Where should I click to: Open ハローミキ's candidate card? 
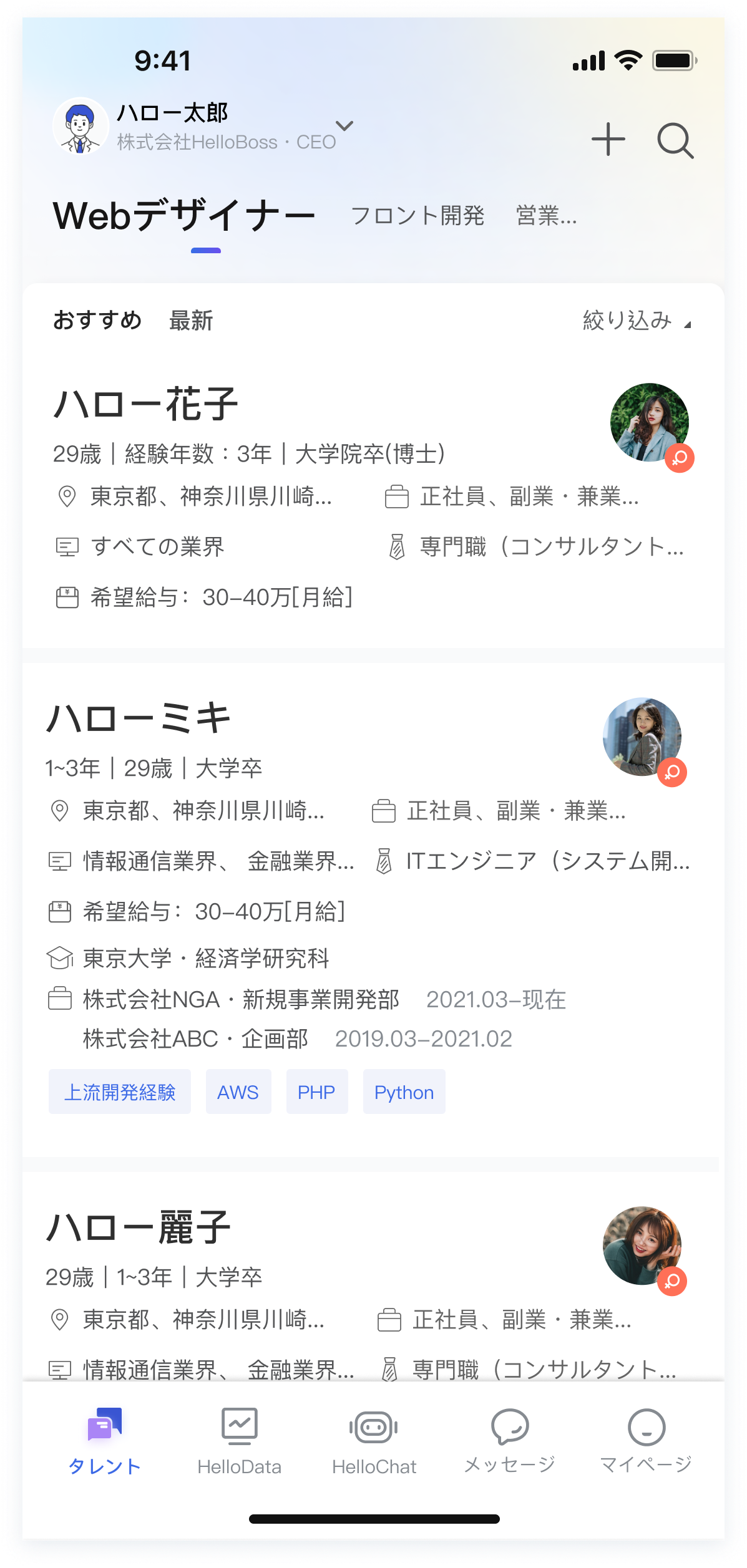click(139, 719)
